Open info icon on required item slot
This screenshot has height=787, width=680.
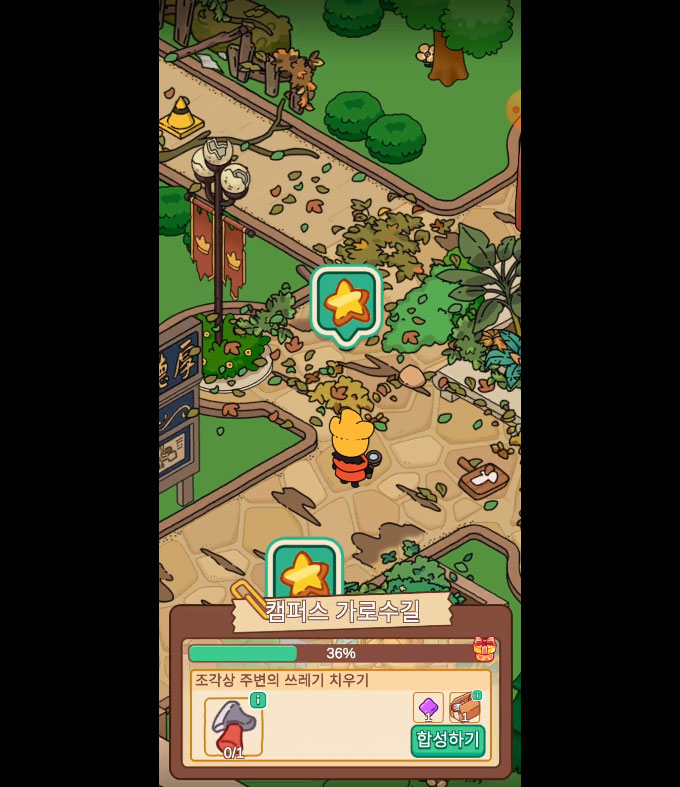point(258,700)
